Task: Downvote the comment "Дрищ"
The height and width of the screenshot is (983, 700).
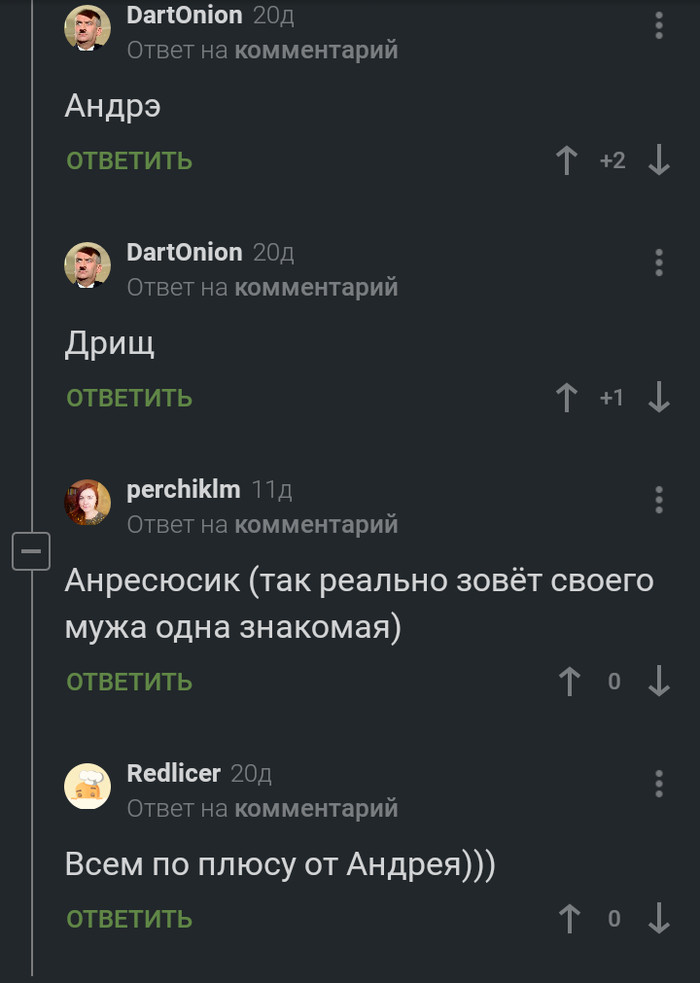Action: (x=659, y=398)
